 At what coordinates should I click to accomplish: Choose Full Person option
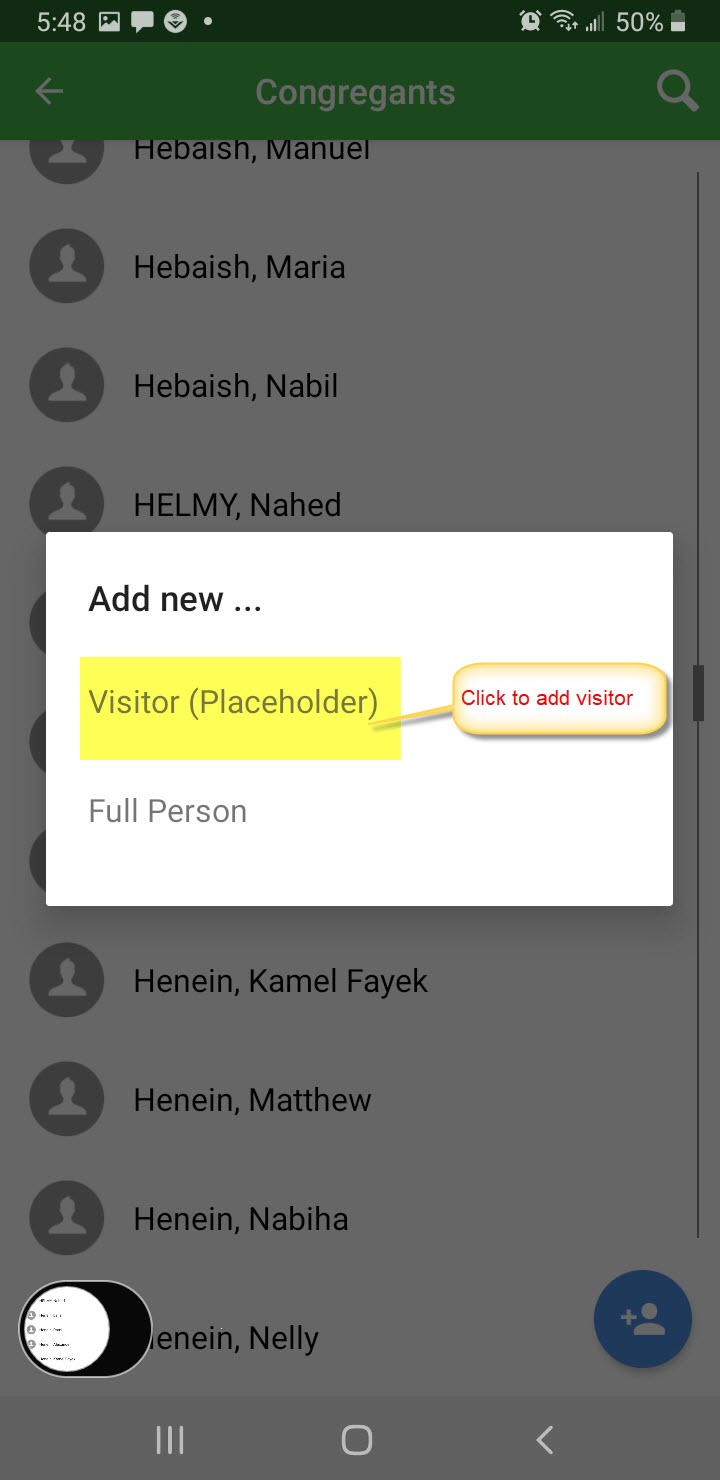click(168, 811)
